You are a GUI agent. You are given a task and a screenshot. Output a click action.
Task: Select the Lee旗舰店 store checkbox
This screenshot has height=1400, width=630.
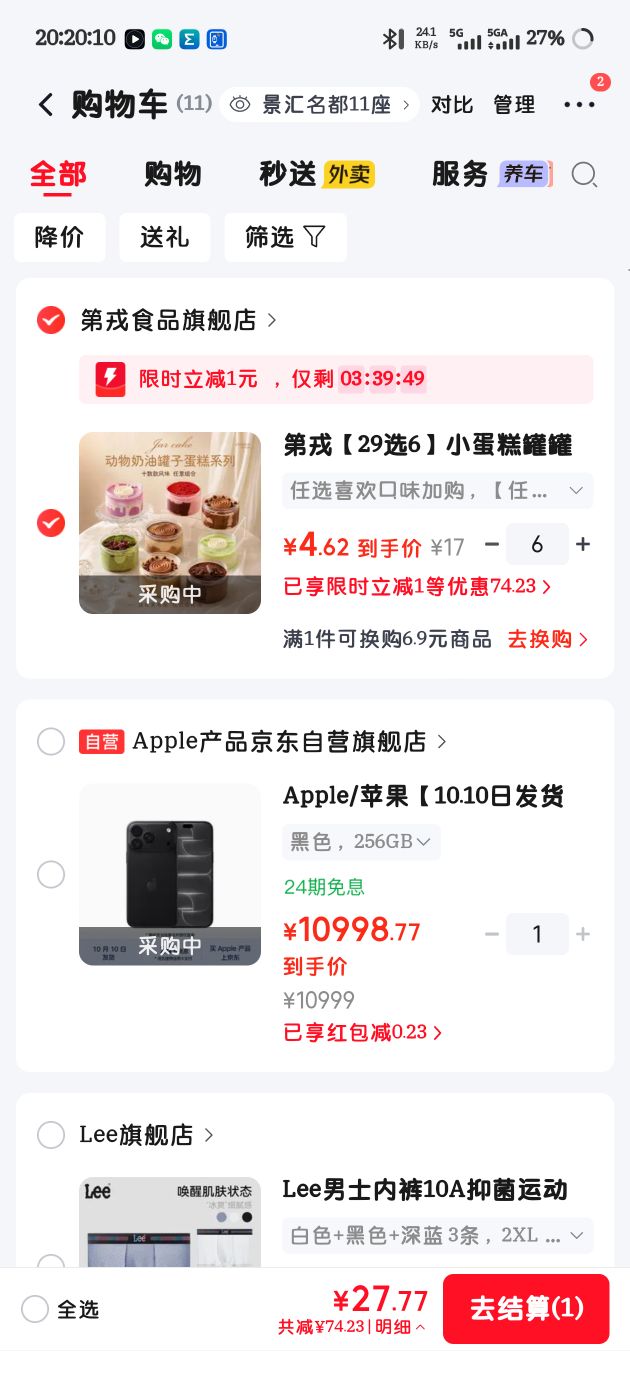click(x=51, y=1135)
